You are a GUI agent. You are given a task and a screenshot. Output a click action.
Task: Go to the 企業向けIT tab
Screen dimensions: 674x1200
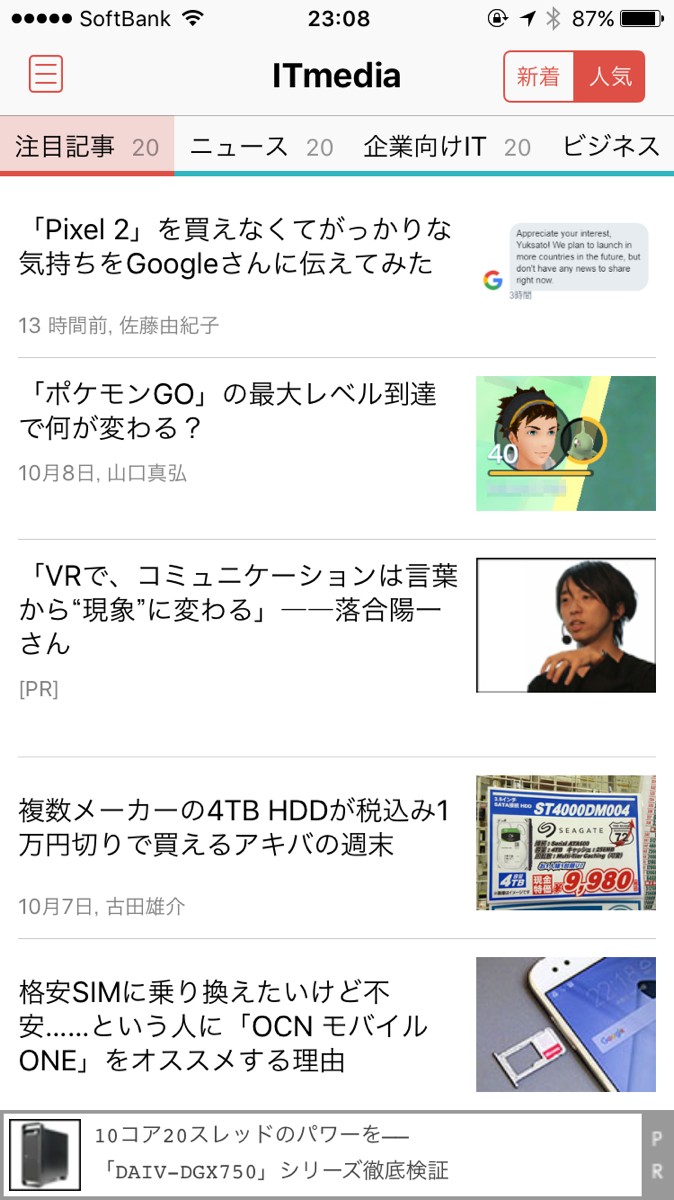(x=447, y=147)
